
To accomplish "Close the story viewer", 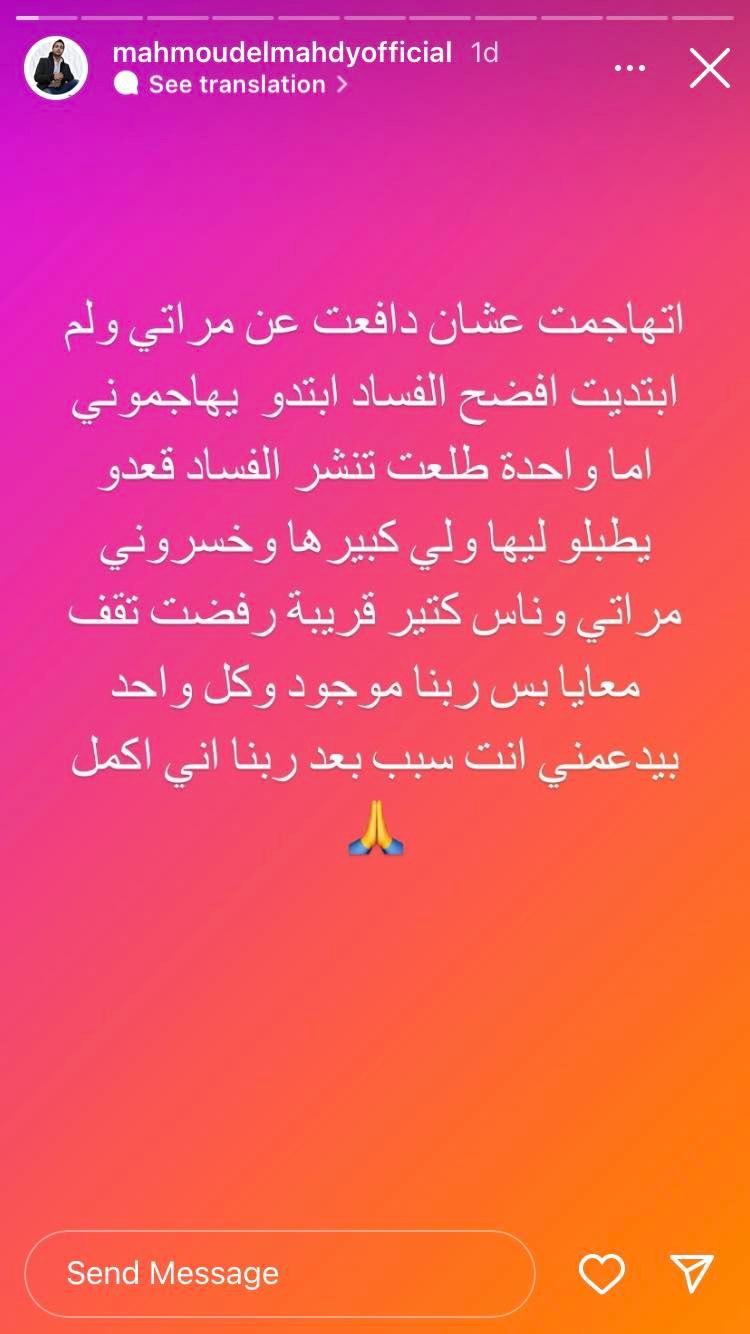I will point(710,68).
